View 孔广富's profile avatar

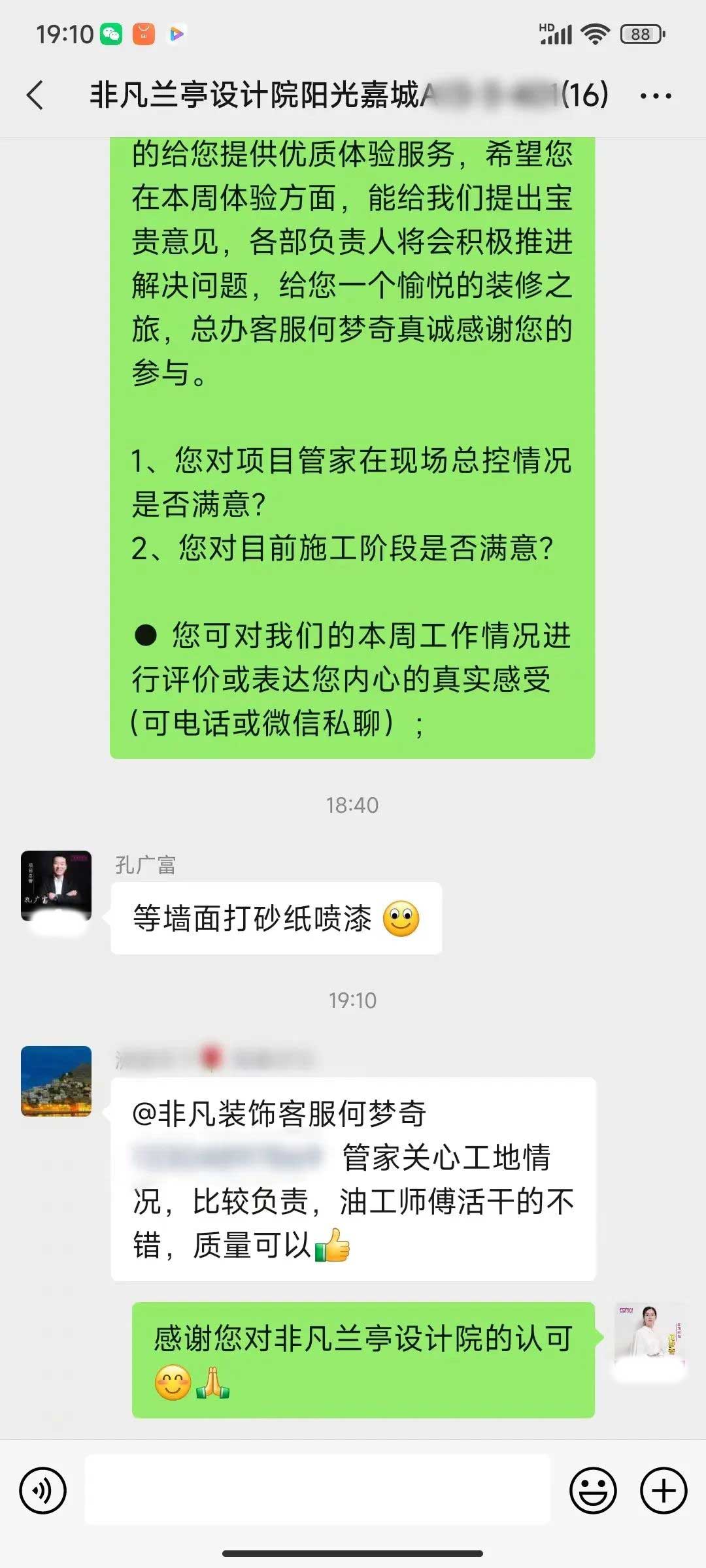point(56,885)
